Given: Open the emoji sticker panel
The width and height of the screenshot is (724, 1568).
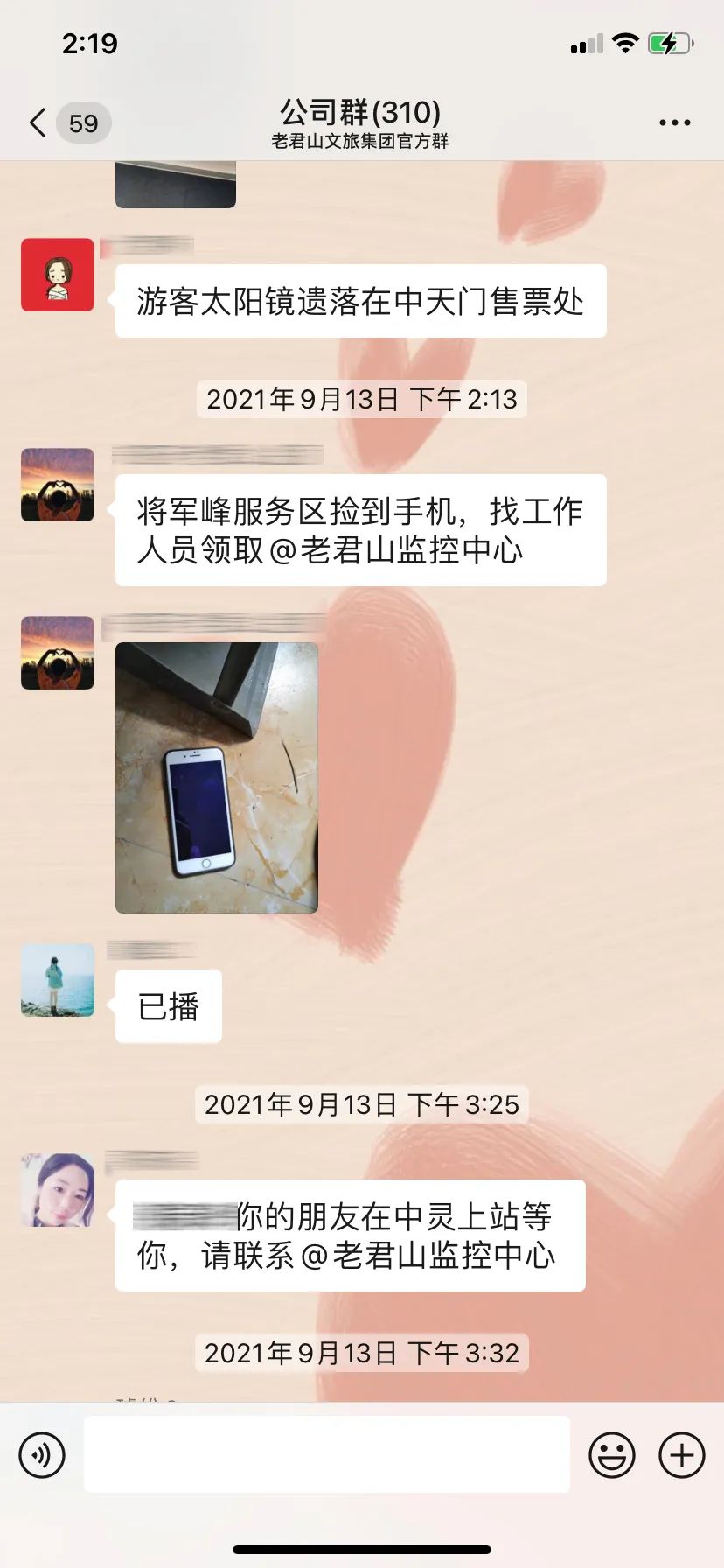Looking at the screenshot, I should [x=611, y=1455].
